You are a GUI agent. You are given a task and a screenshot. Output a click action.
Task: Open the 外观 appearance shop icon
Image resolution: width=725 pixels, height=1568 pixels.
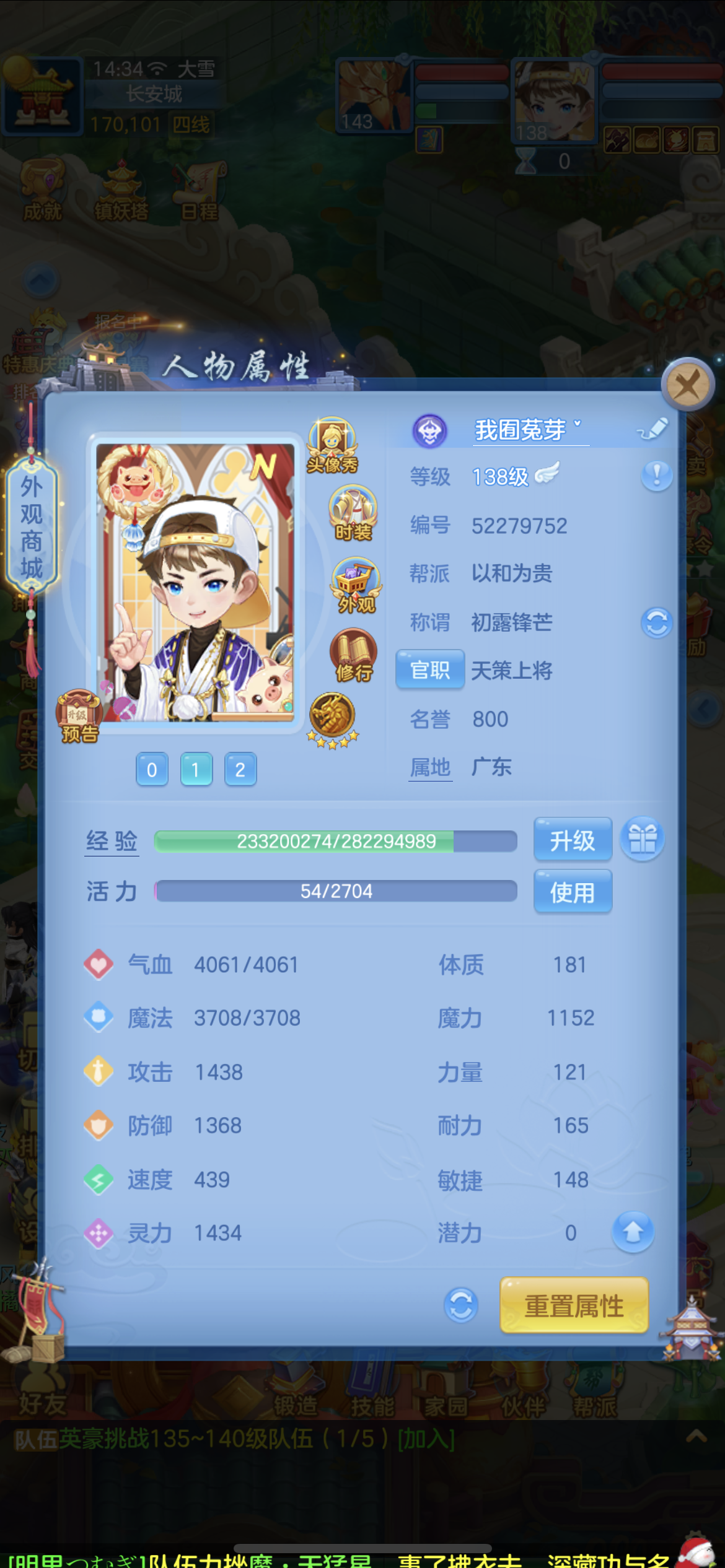(x=356, y=585)
